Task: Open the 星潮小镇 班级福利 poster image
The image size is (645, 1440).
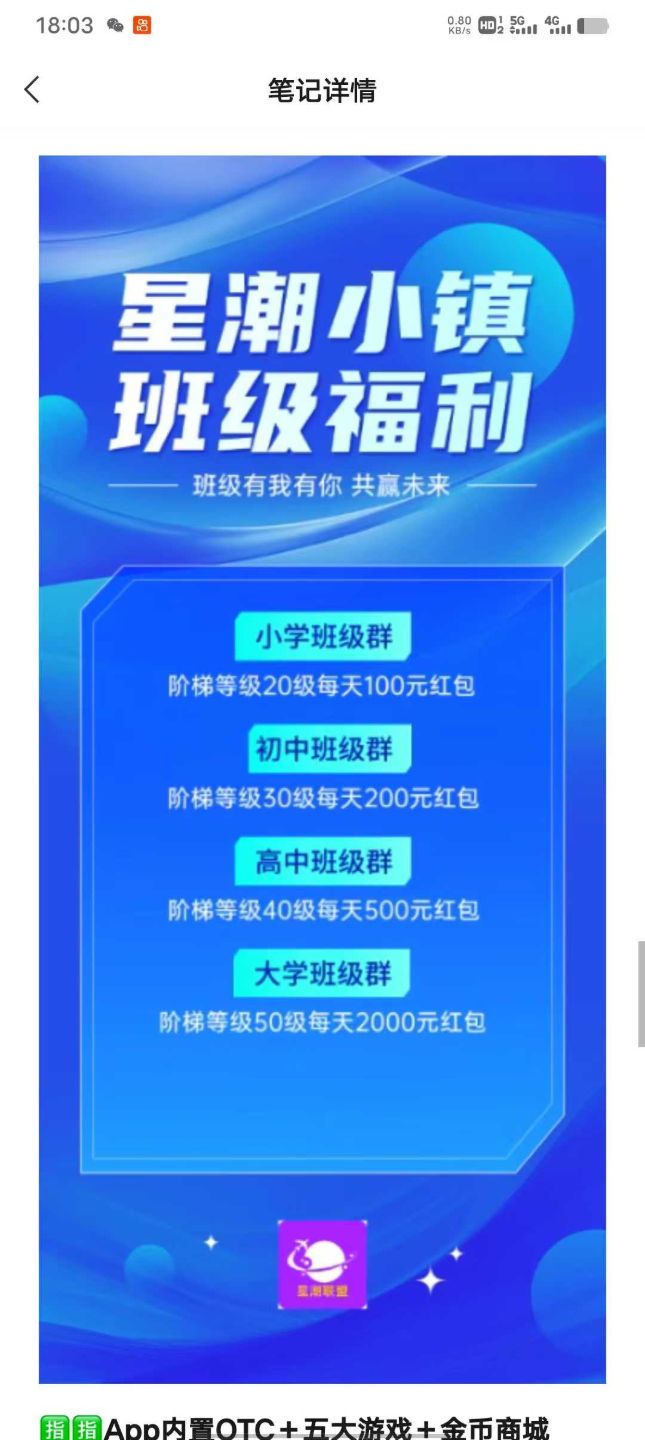Action: (322, 769)
